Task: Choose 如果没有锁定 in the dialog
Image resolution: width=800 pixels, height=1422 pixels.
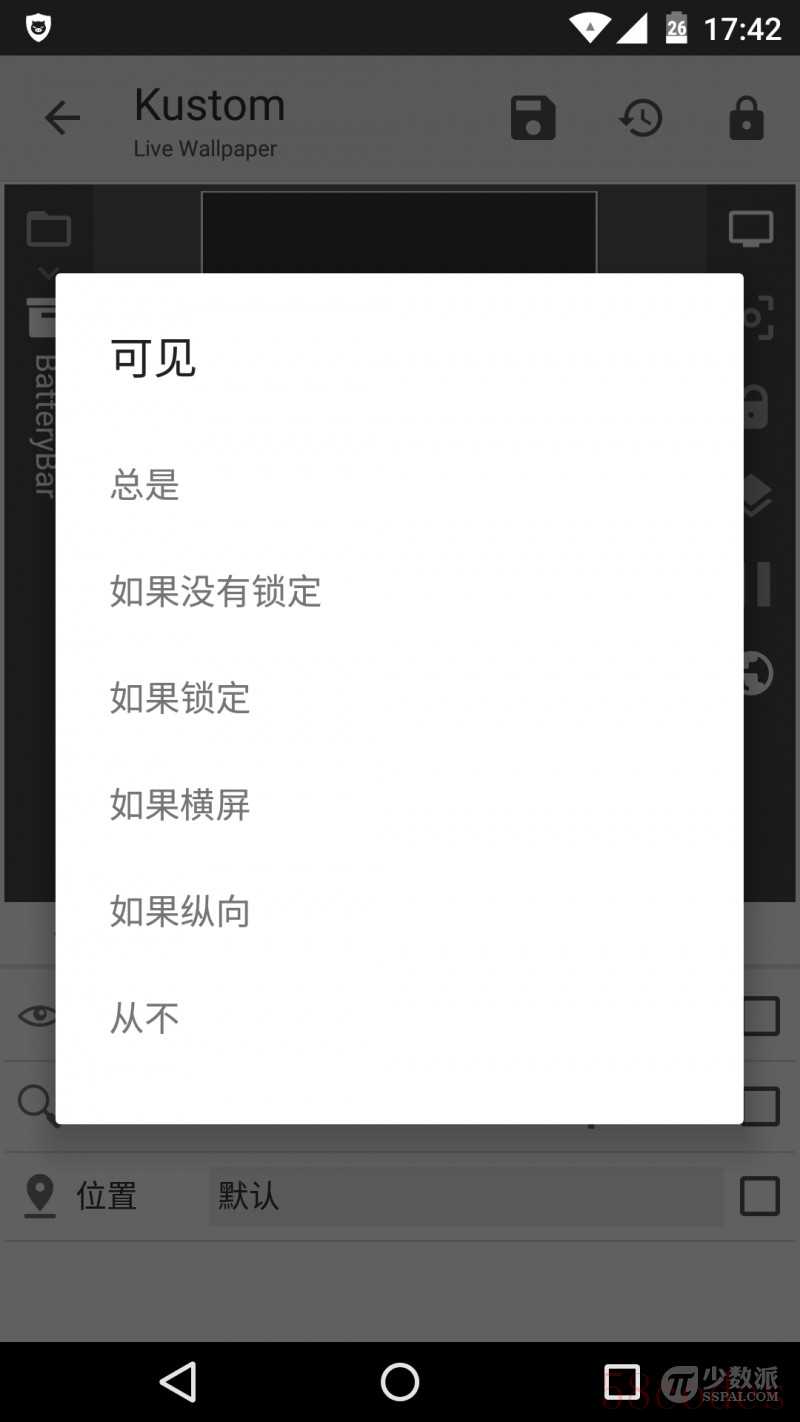Action: click(399, 591)
